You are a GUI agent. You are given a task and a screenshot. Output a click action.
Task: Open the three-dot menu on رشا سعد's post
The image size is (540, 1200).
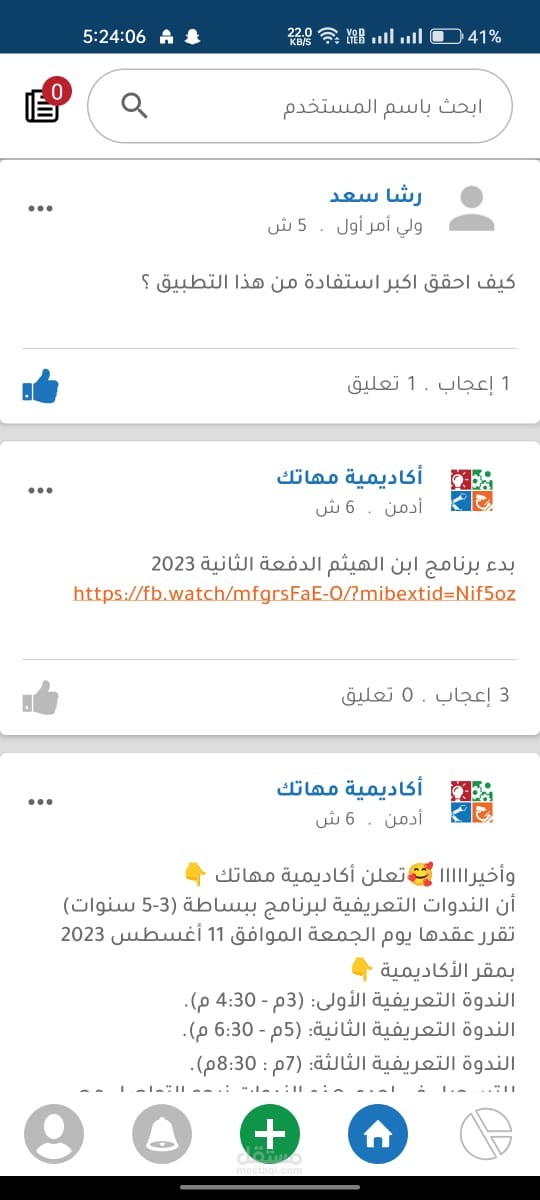pyautogui.click(x=39, y=208)
